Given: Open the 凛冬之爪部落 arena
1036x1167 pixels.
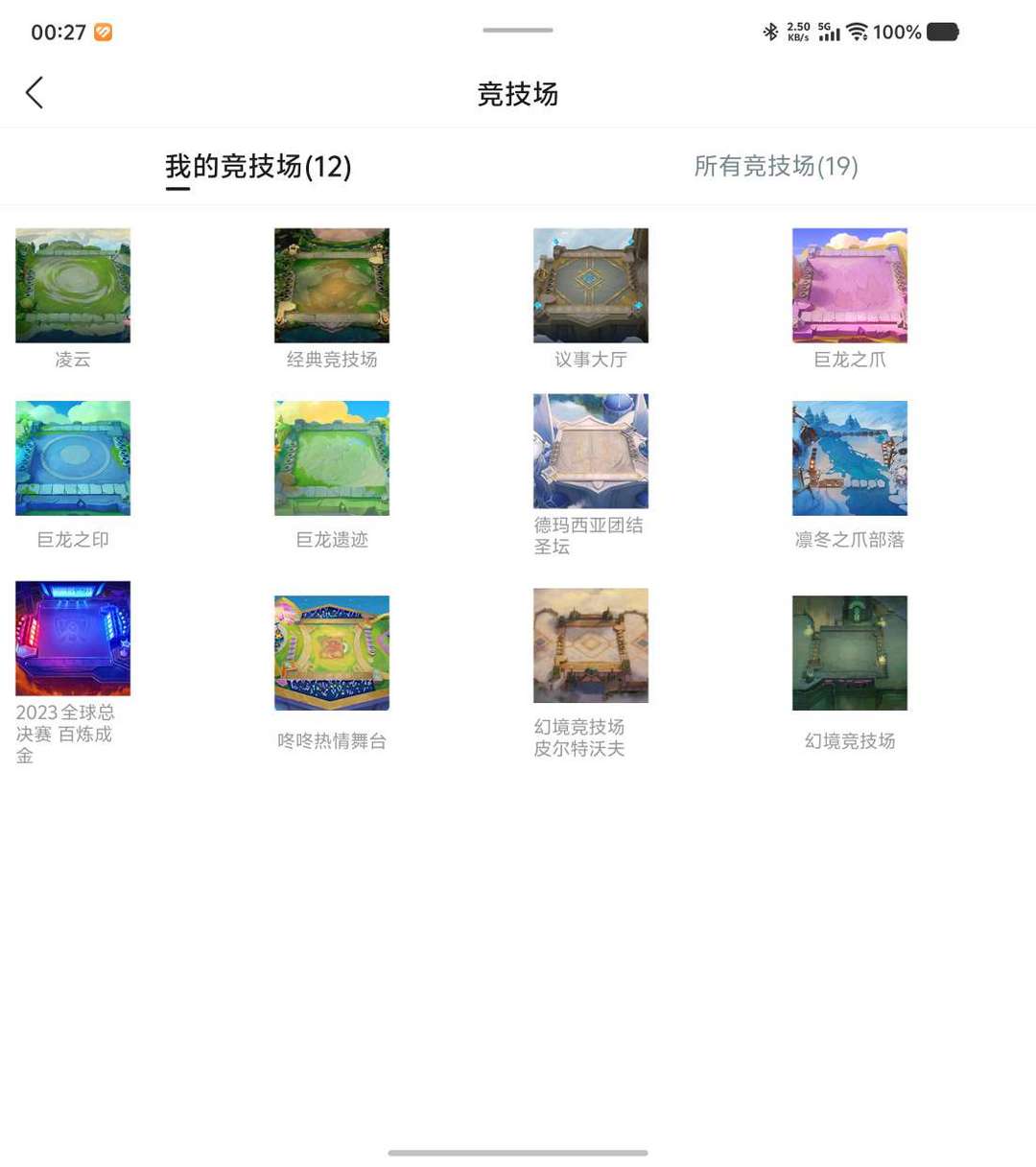Looking at the screenshot, I should coord(850,458).
